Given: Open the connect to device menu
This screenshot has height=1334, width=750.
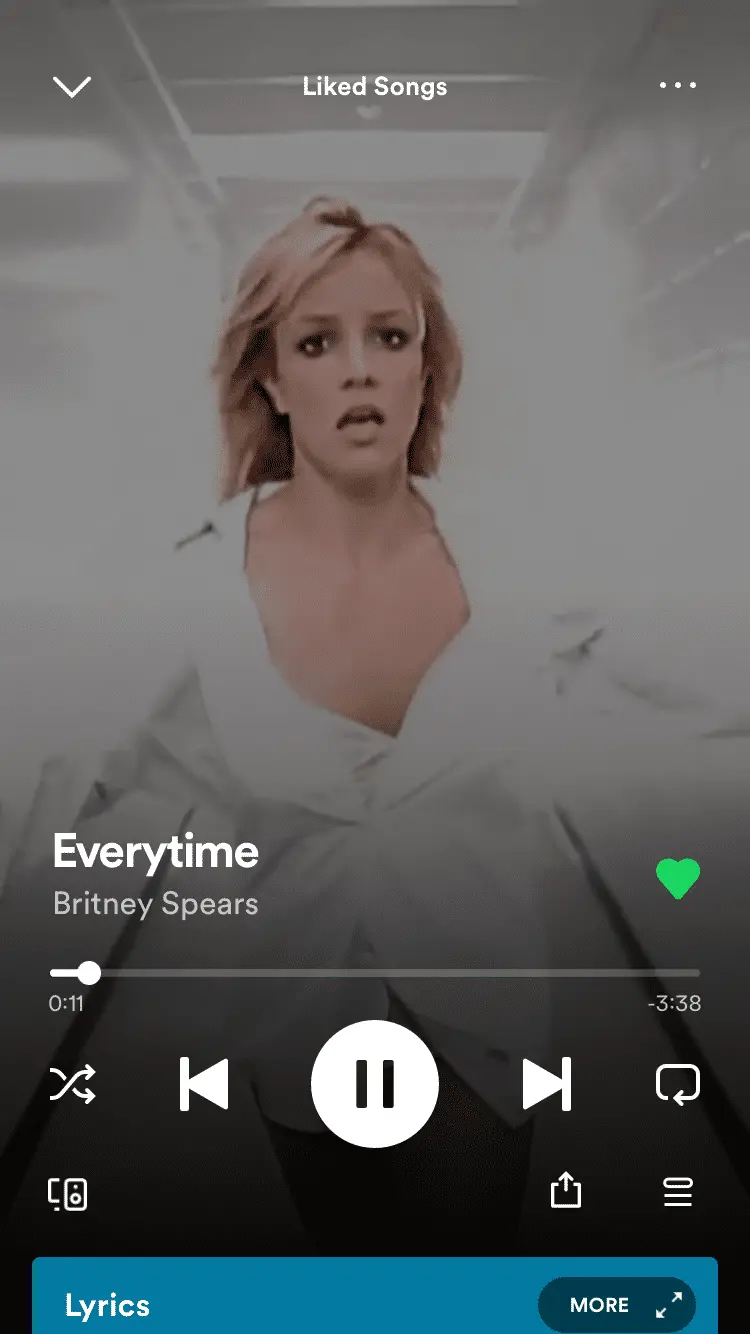Looking at the screenshot, I should [68, 1193].
